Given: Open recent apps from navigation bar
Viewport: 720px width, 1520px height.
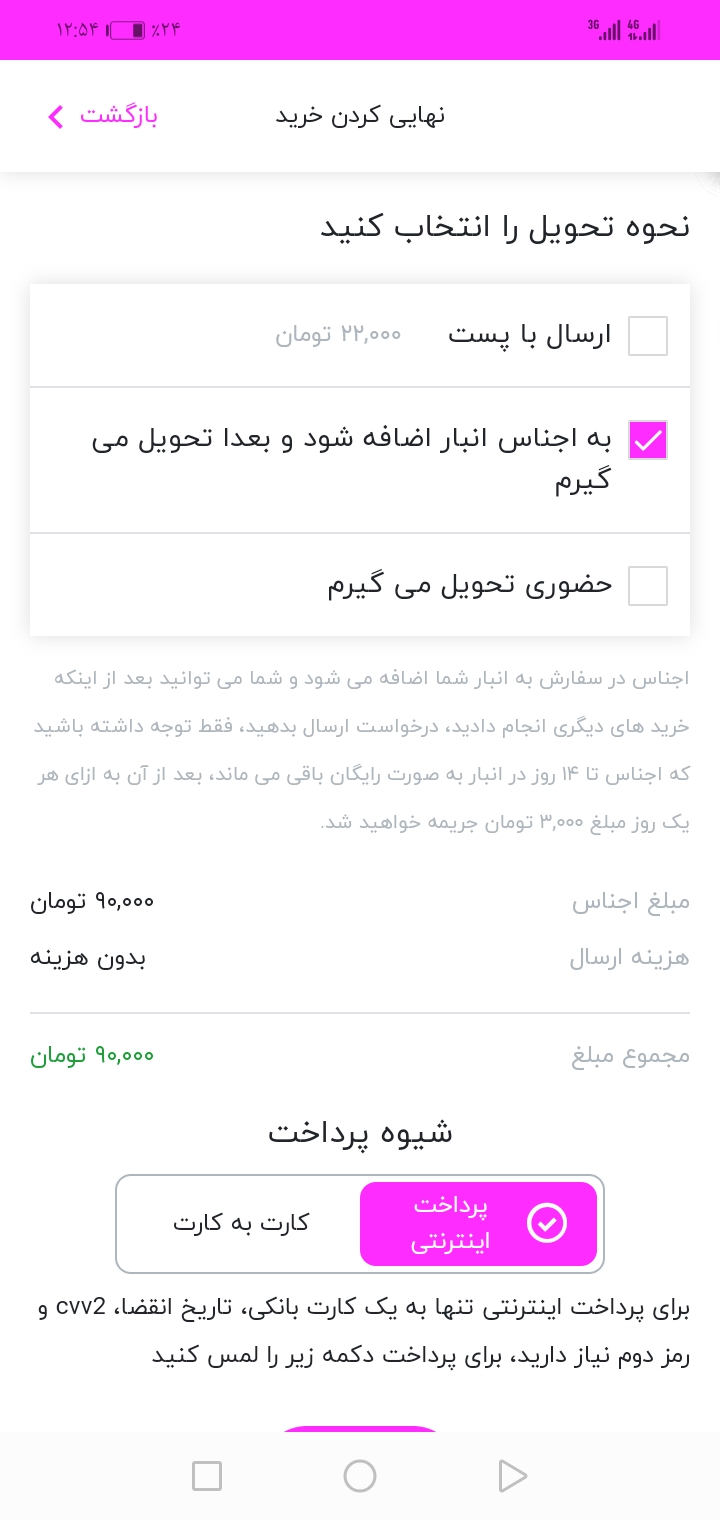Looking at the screenshot, I should [207, 1476].
